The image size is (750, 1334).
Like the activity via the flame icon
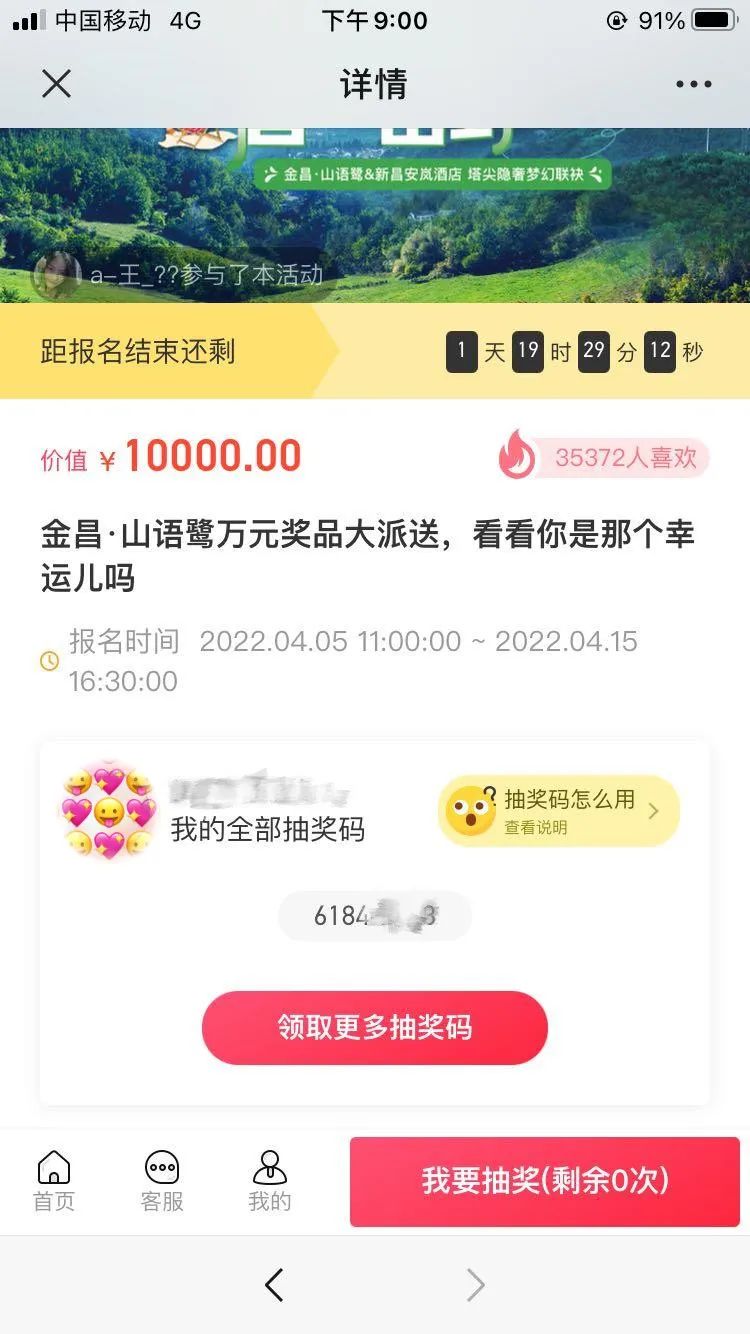(x=519, y=456)
